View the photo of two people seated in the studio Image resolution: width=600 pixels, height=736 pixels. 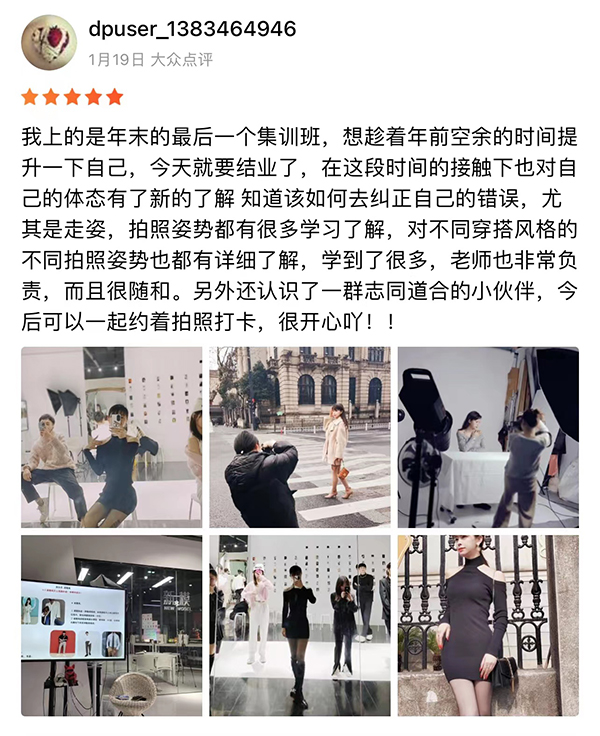click(x=111, y=437)
